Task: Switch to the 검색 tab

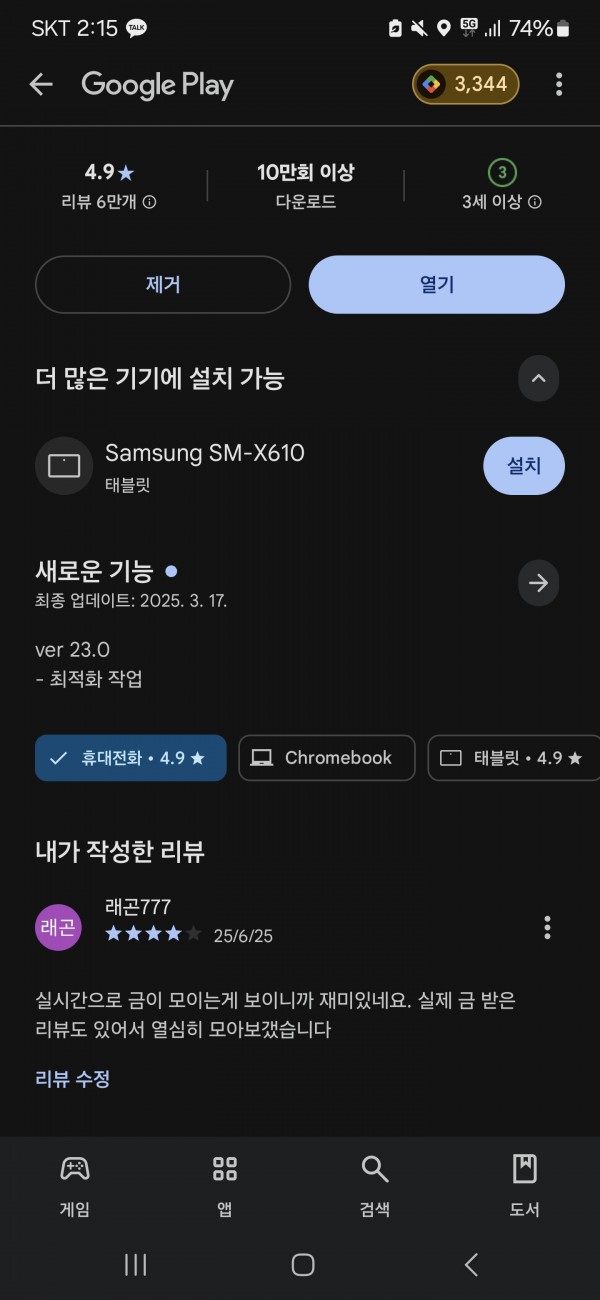Action: (x=375, y=1186)
